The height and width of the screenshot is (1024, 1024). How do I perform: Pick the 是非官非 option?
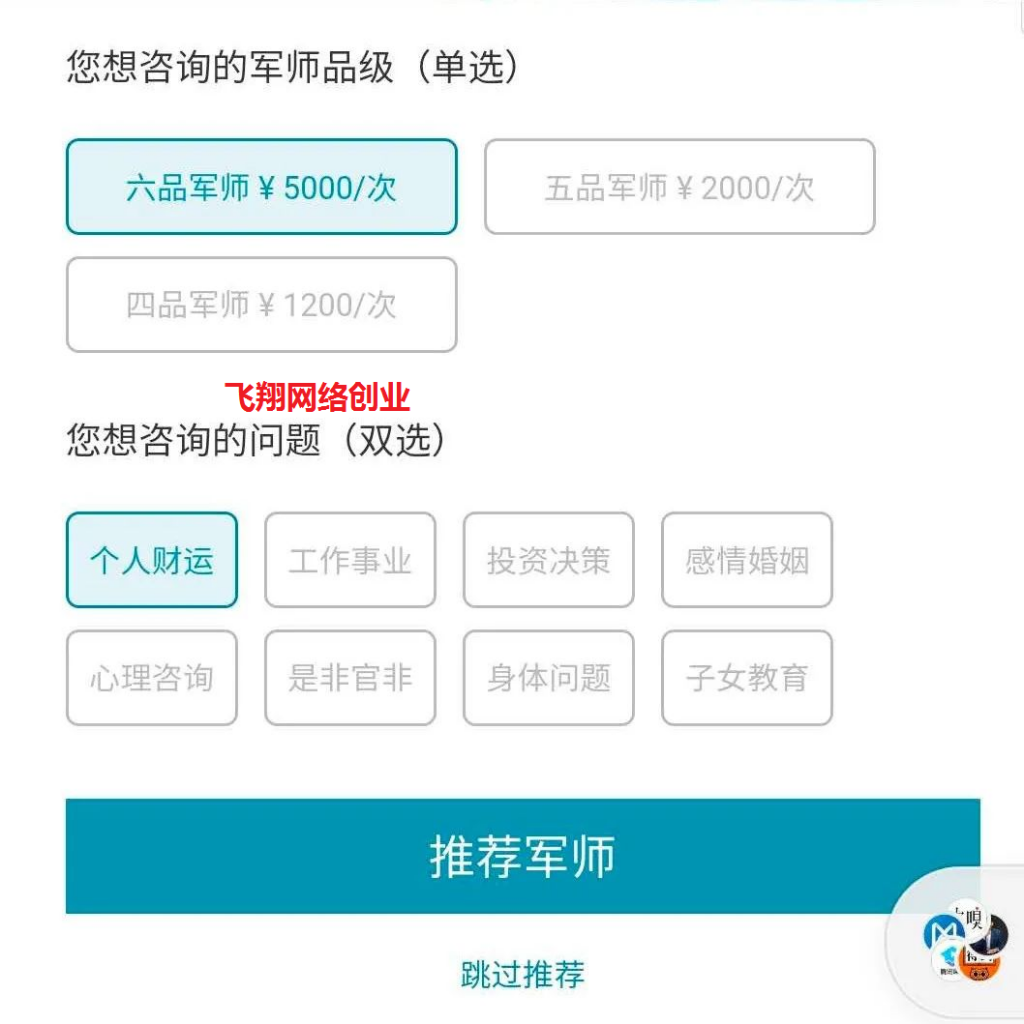(350, 678)
